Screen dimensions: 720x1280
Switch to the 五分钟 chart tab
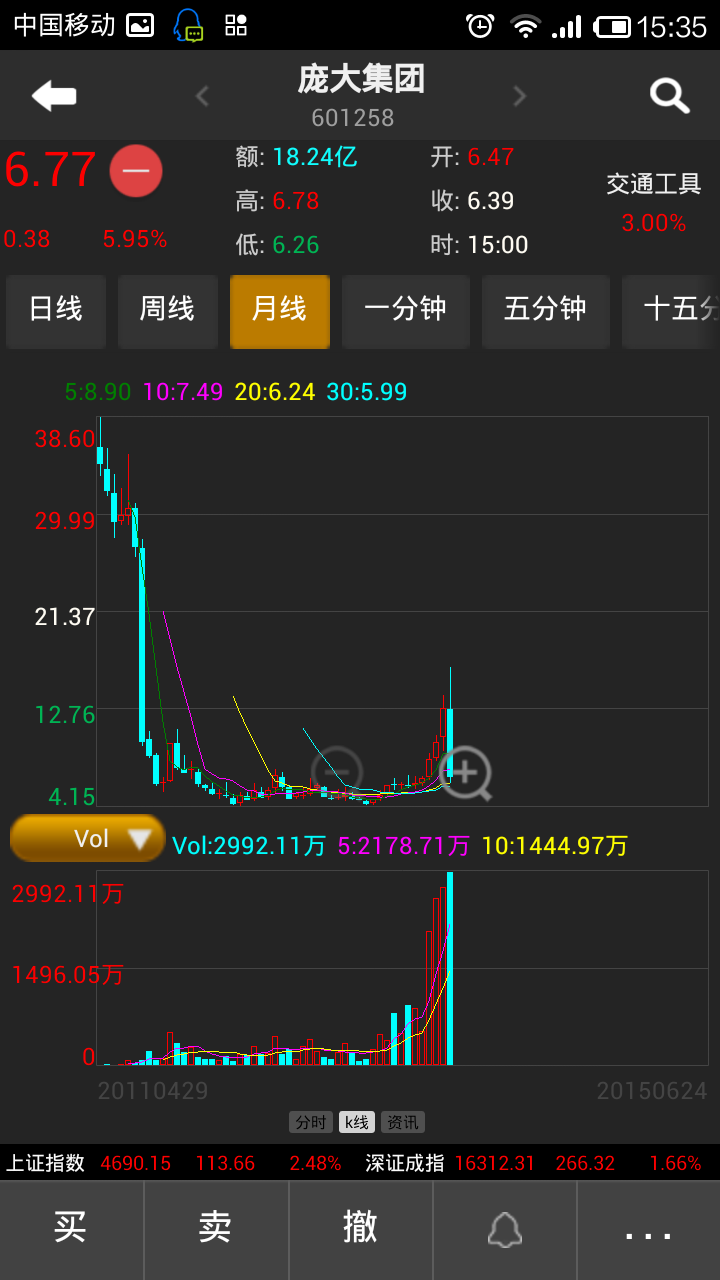(545, 310)
